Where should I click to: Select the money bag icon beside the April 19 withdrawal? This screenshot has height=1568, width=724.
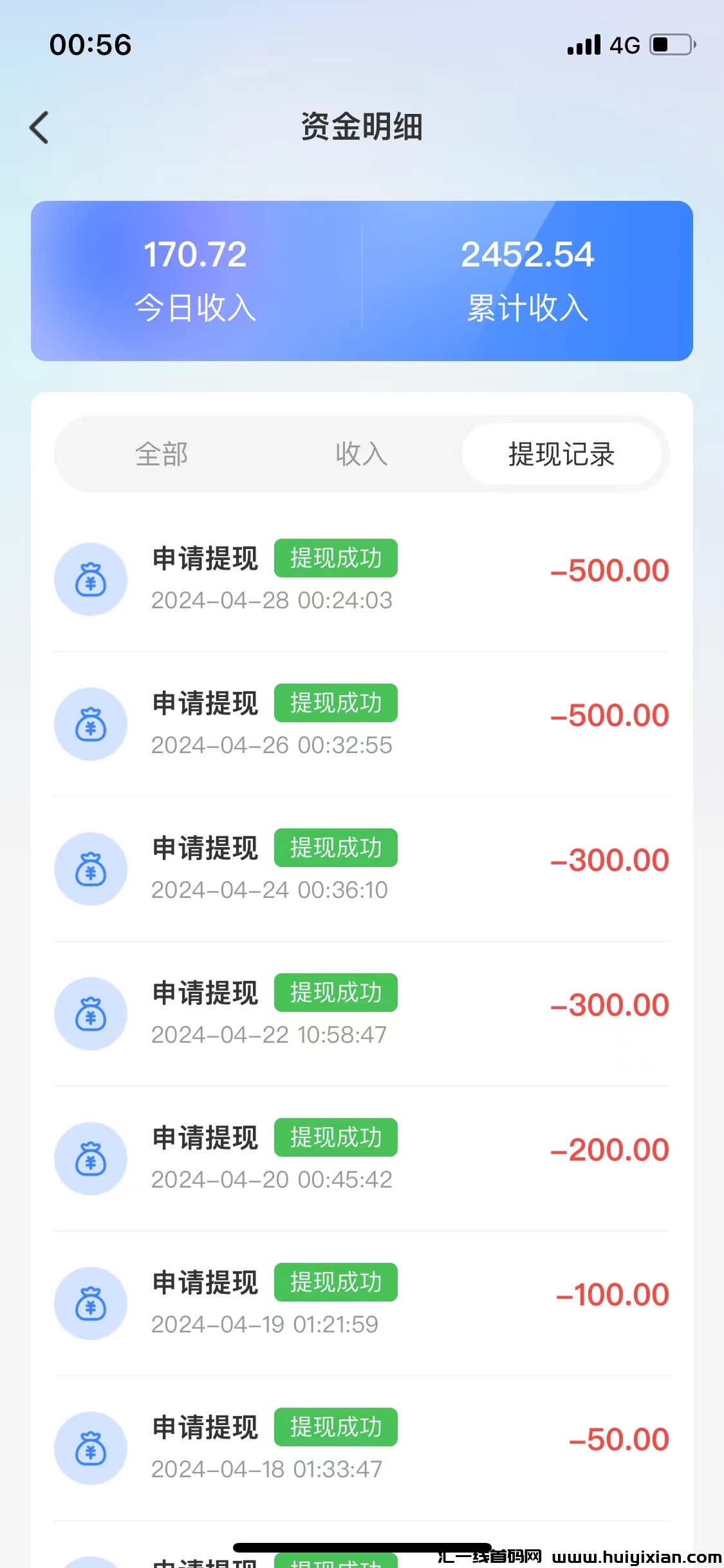click(91, 1303)
